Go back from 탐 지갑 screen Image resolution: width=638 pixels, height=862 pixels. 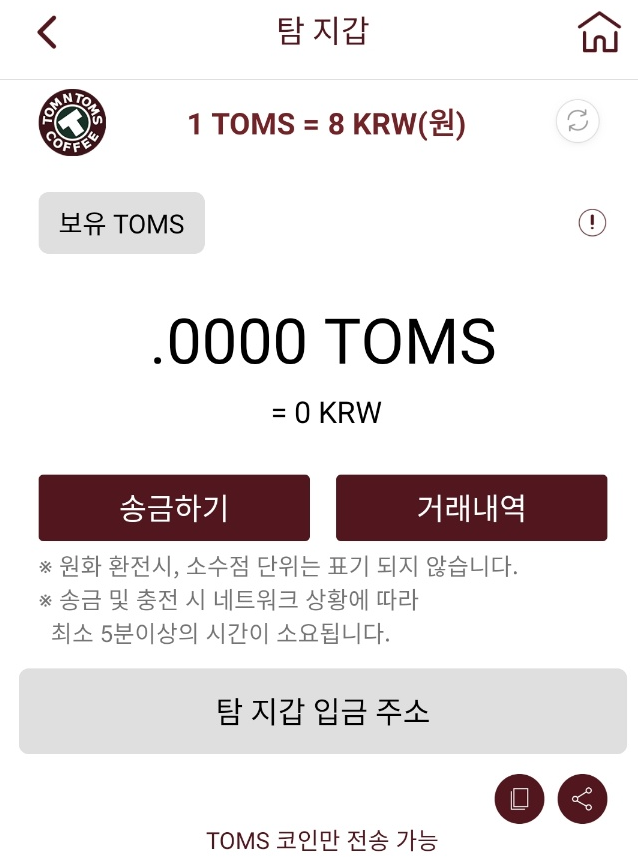47,32
